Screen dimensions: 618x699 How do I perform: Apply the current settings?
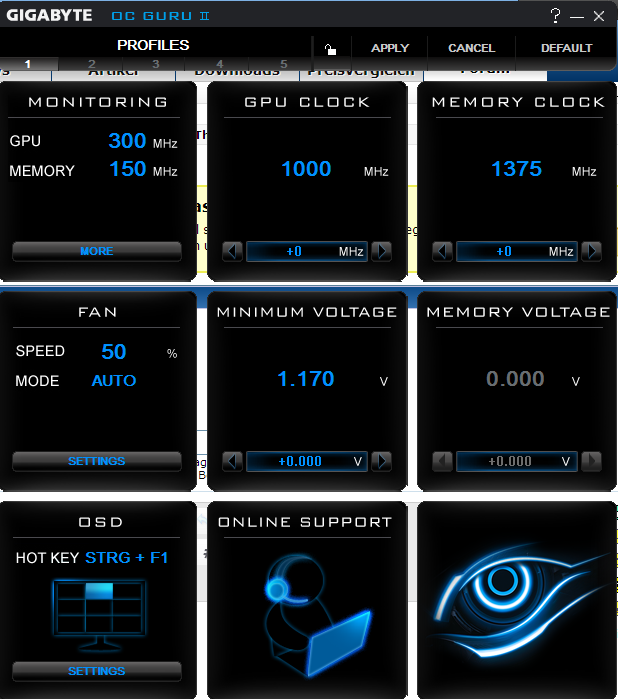coord(389,48)
